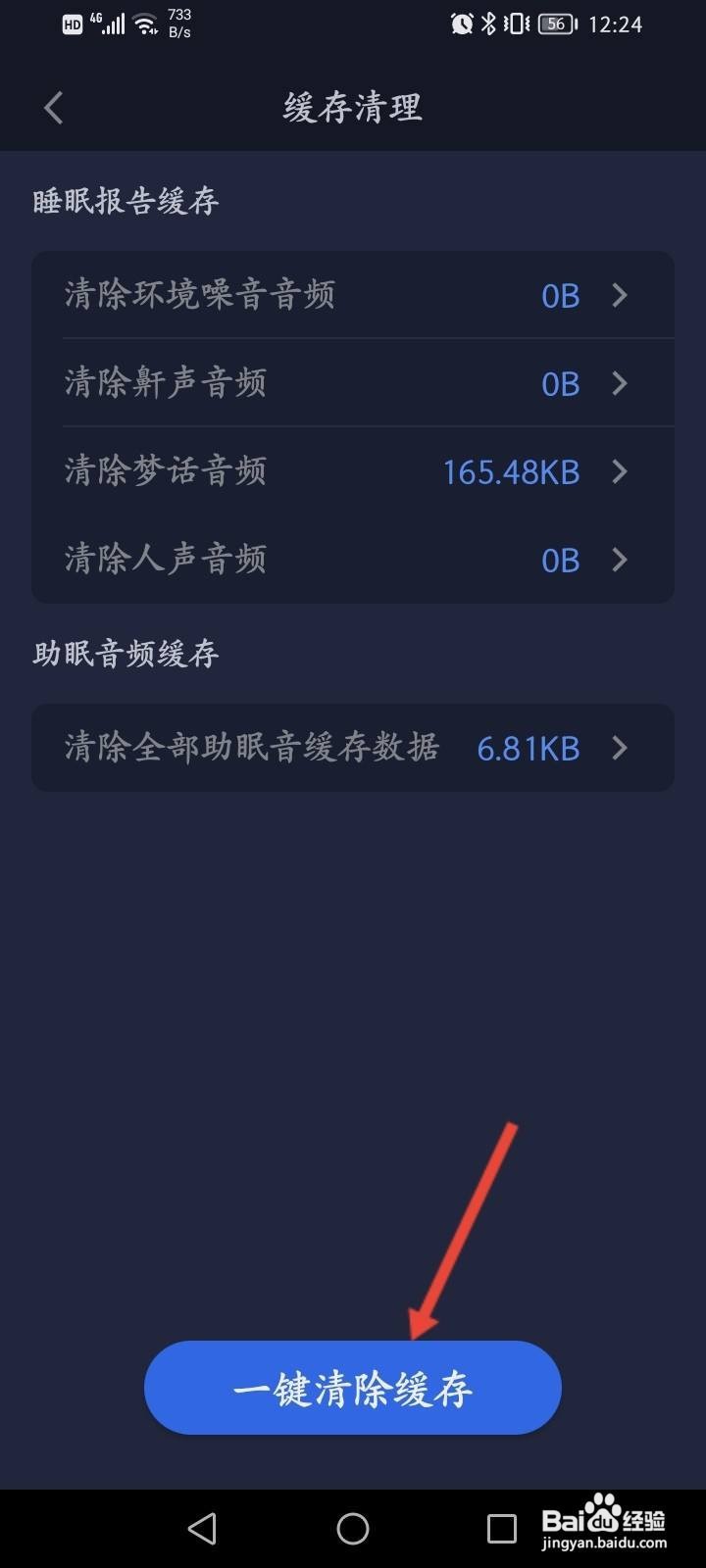
Task: Tap the Android back navigation triangle
Action: tap(201, 1525)
